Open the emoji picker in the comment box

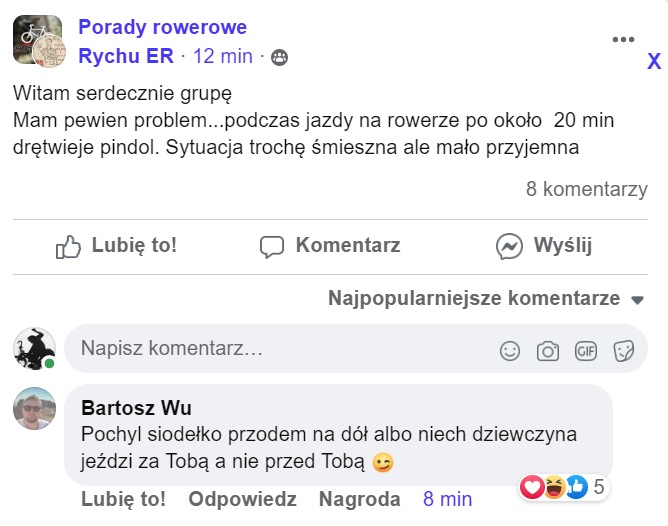[x=510, y=350]
